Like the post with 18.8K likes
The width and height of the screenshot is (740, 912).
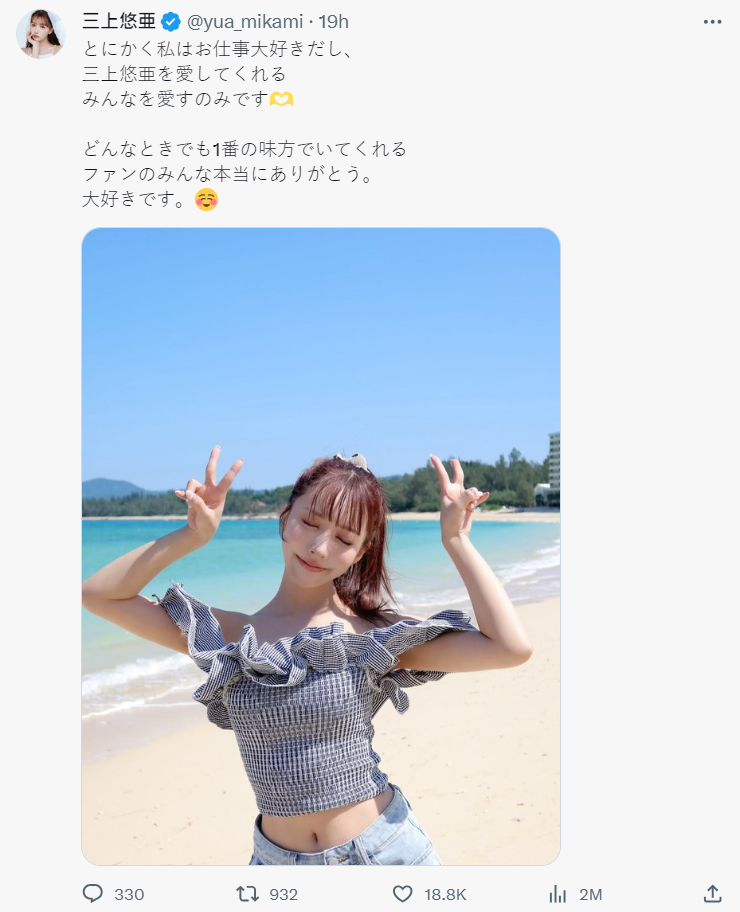[403, 893]
